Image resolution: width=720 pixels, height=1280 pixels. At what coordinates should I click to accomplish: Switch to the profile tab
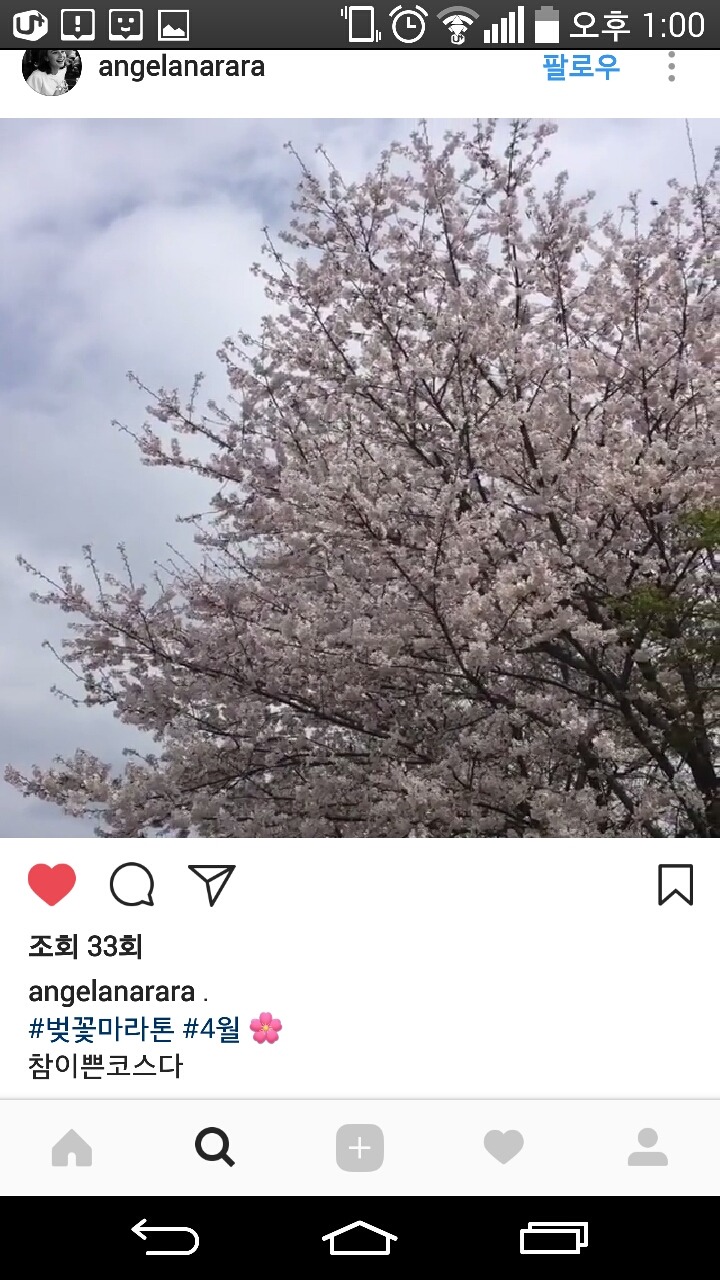tap(647, 1148)
